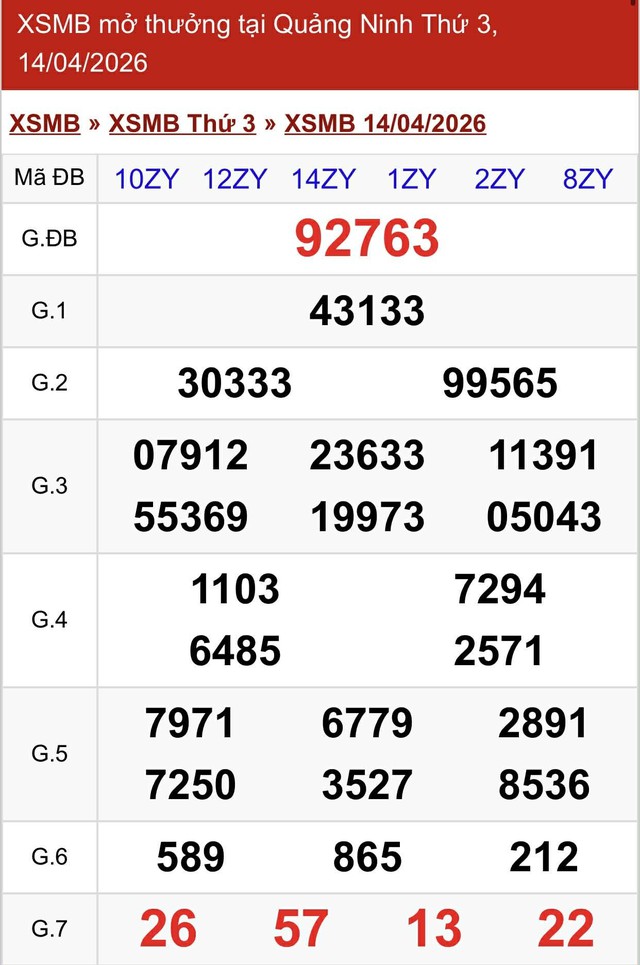Open the XSMB 14/04/2026 link

pyautogui.click(x=385, y=123)
